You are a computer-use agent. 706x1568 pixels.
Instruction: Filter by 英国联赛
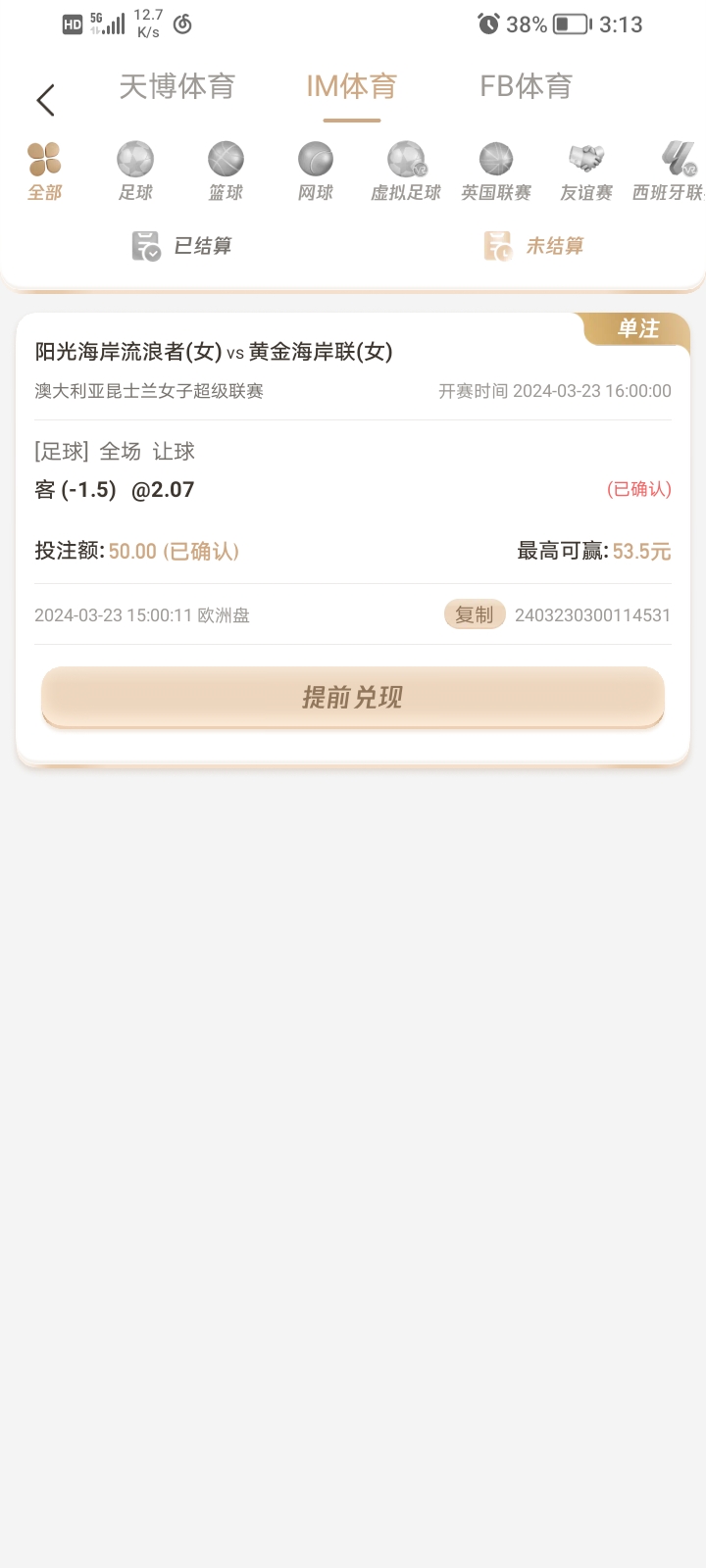[x=496, y=171]
